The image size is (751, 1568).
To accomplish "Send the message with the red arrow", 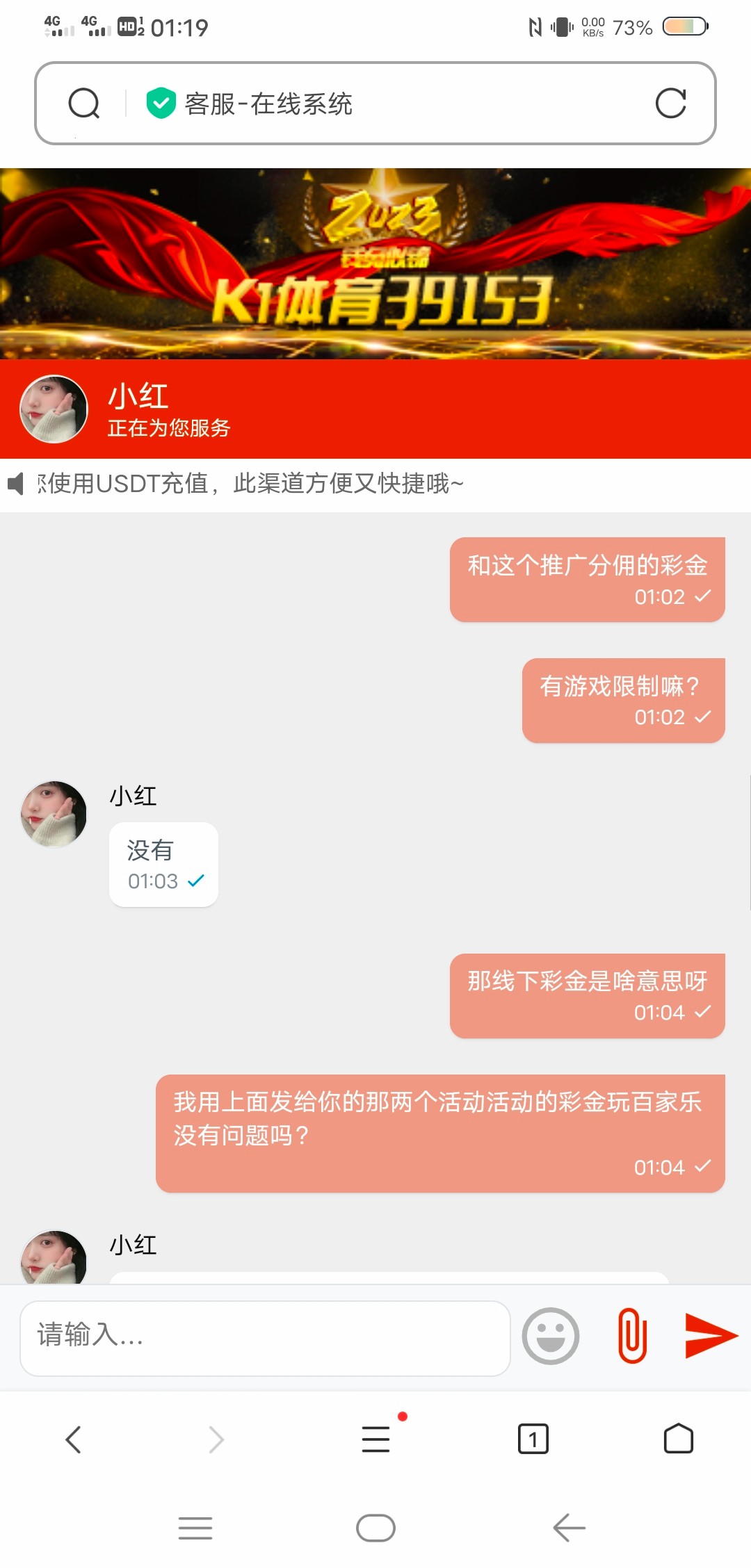I will click(710, 1335).
